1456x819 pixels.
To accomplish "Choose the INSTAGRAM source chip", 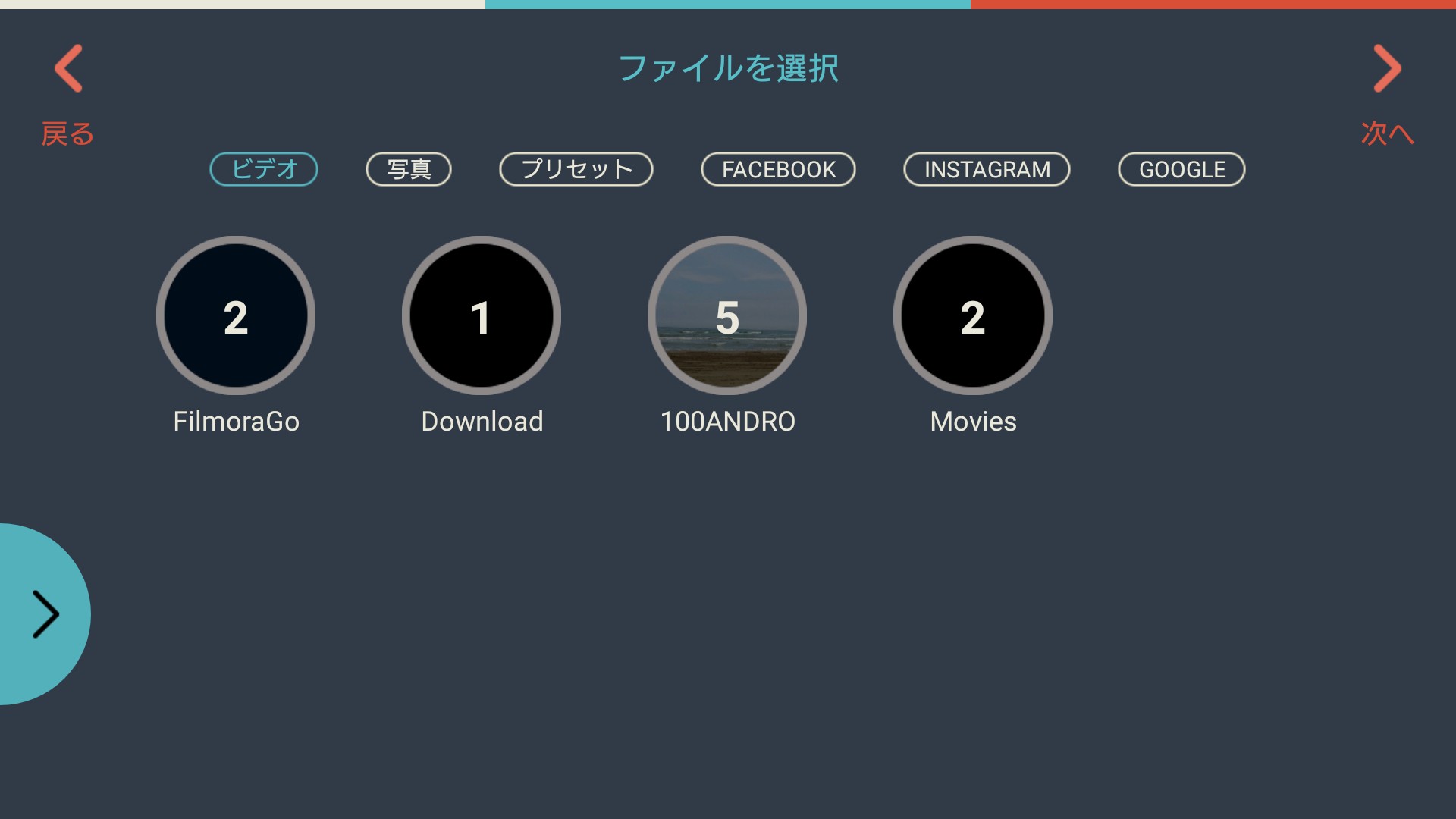I will (987, 169).
